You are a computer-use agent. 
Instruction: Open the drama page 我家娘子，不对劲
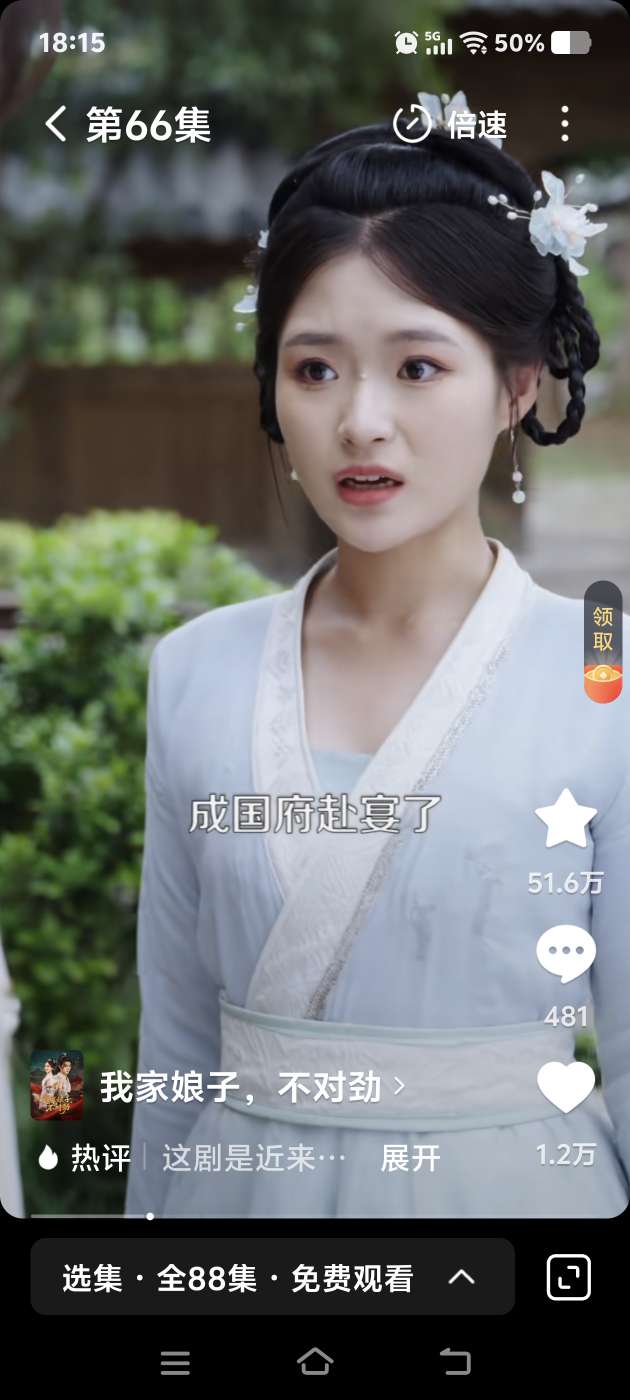[x=252, y=1087]
